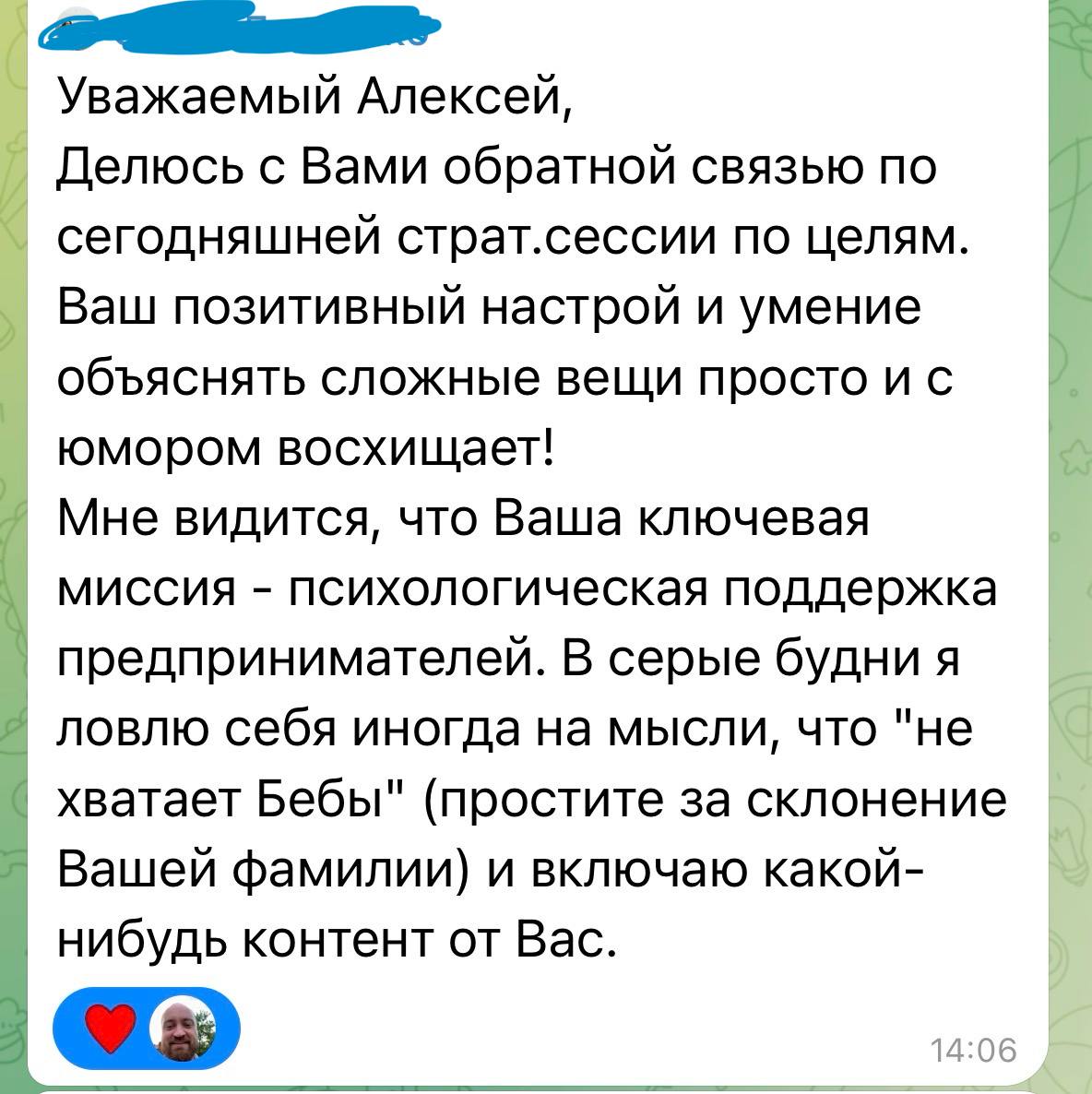Tap the heart reaction under the message
Screen dimensions: 1092x1094
pos(110,1027)
